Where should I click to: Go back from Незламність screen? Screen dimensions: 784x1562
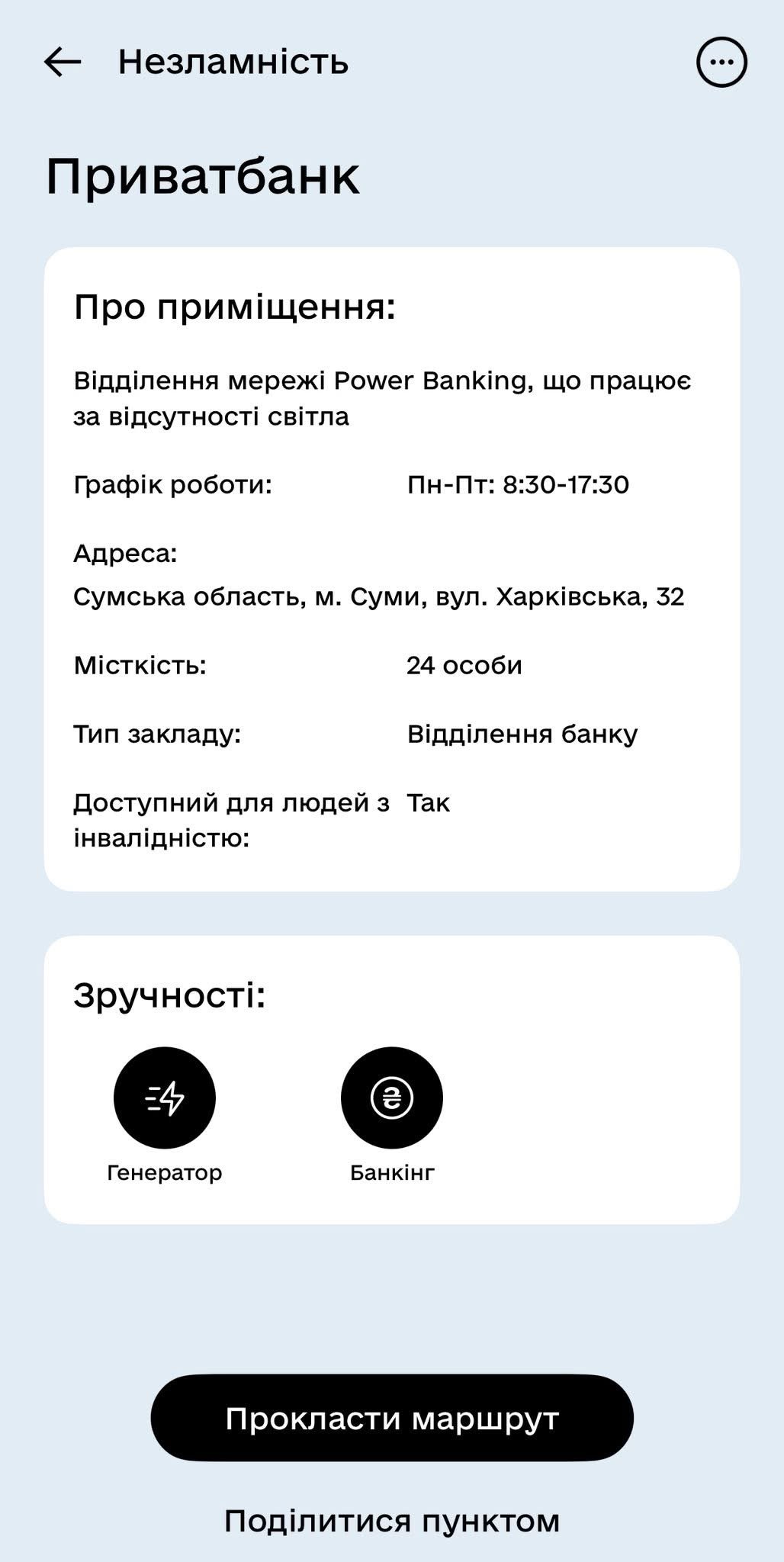coord(63,62)
